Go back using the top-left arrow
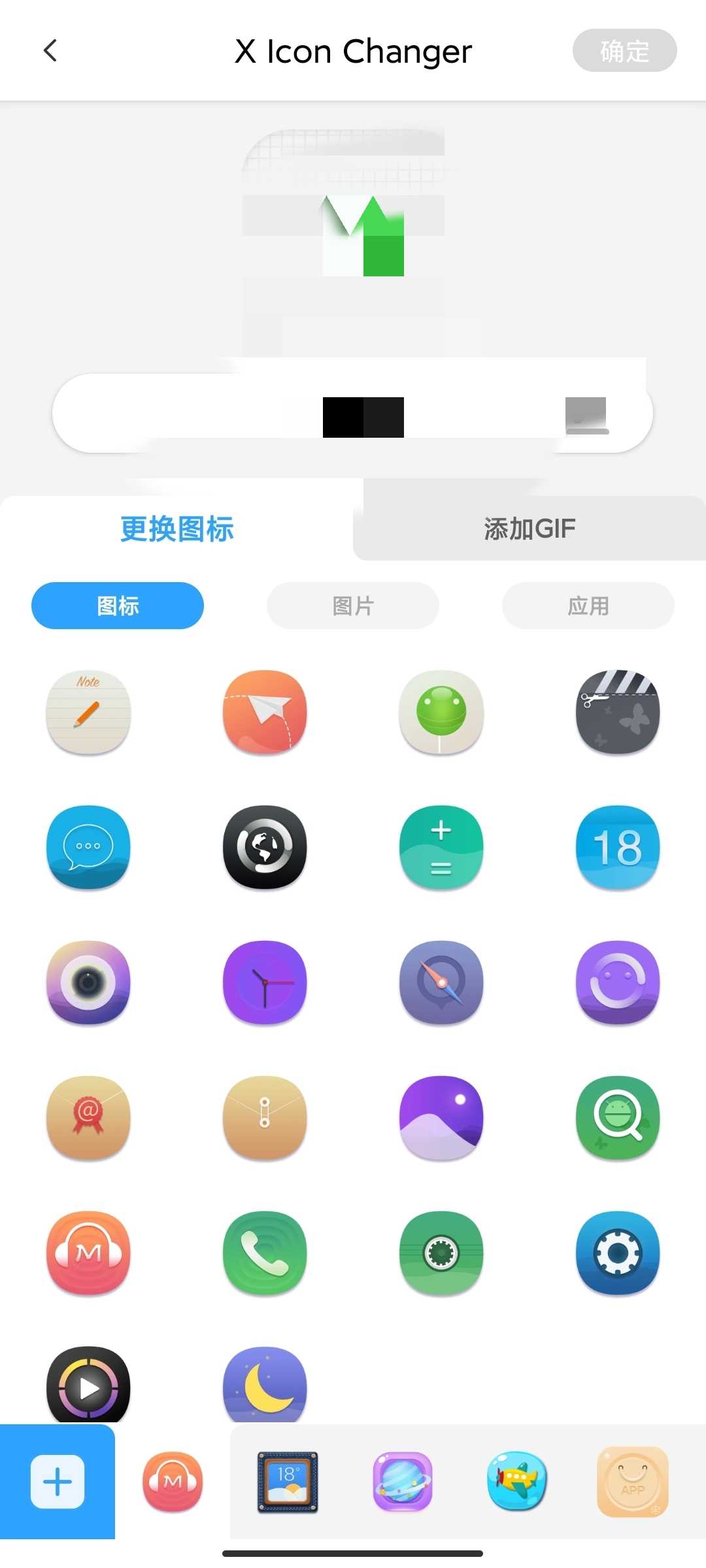Screen dimensions: 706x1568 click(50, 50)
